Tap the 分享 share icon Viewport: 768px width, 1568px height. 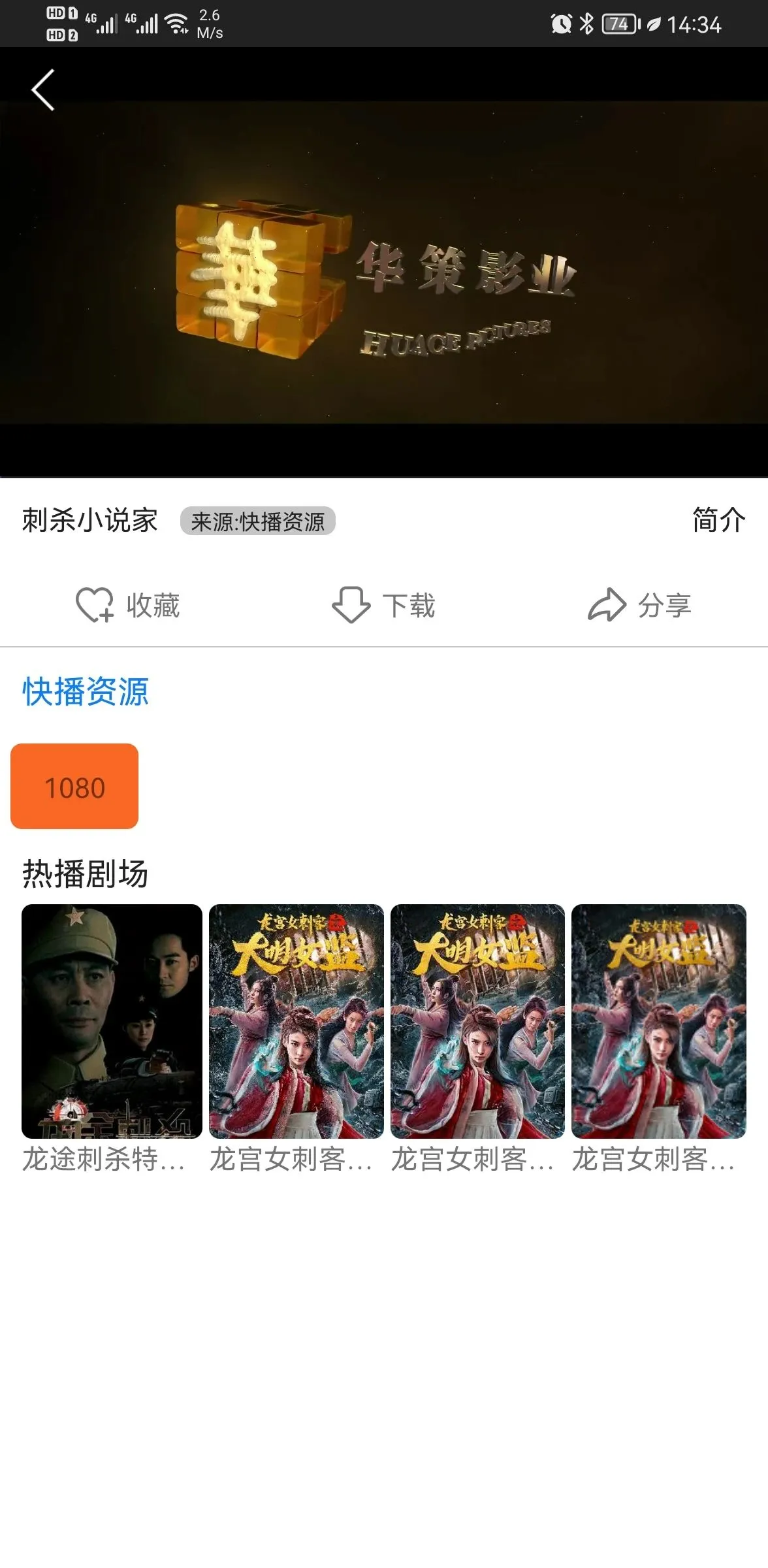(x=605, y=606)
